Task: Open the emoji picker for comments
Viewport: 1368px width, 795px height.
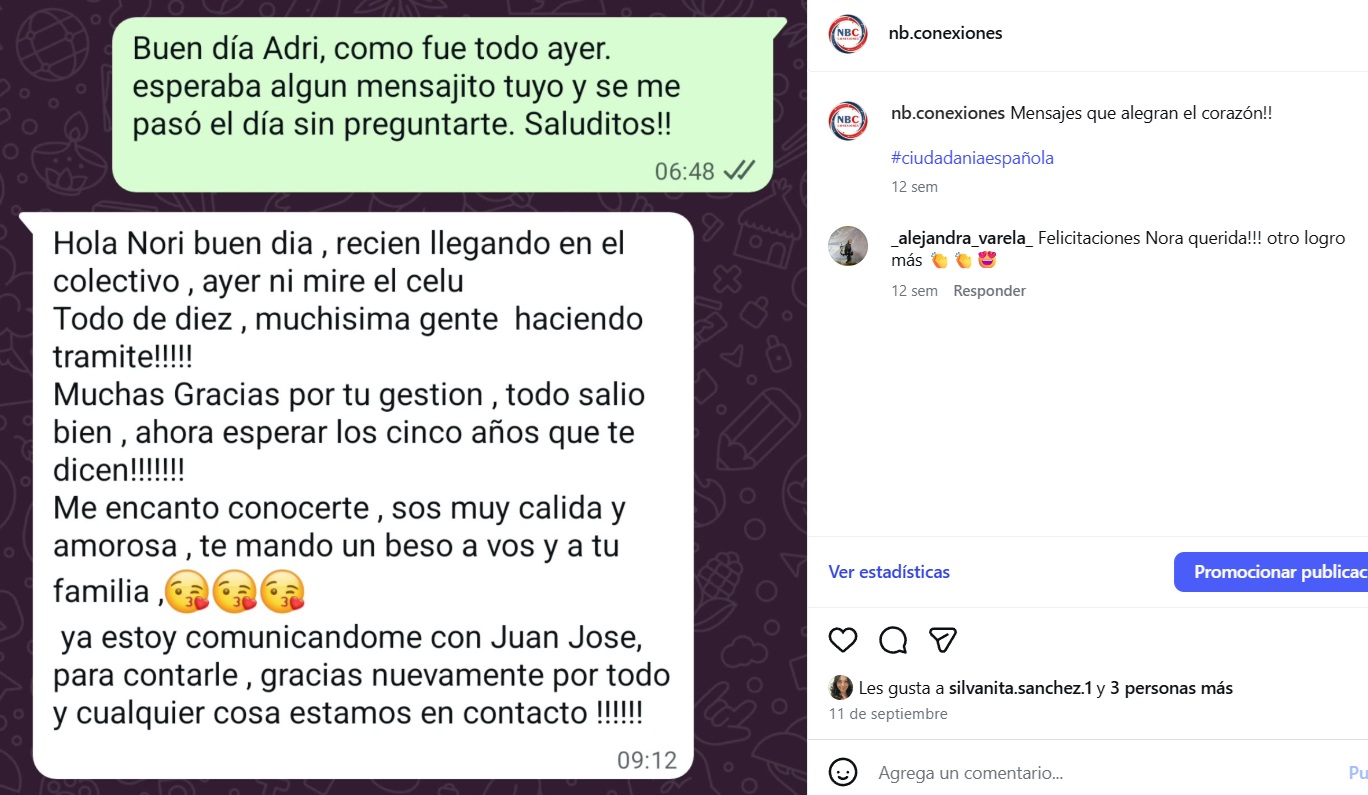Action: click(x=843, y=772)
